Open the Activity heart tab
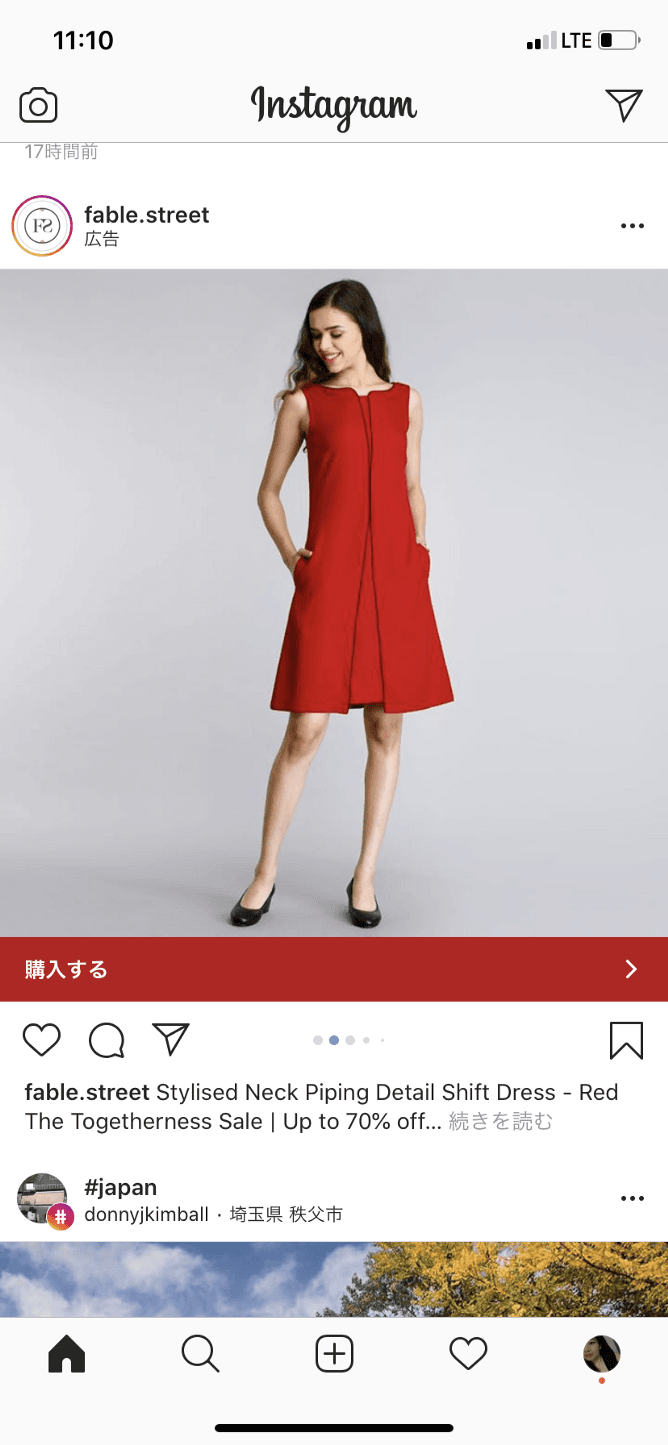Screen dimensions: 668x1445 (x=468, y=1355)
